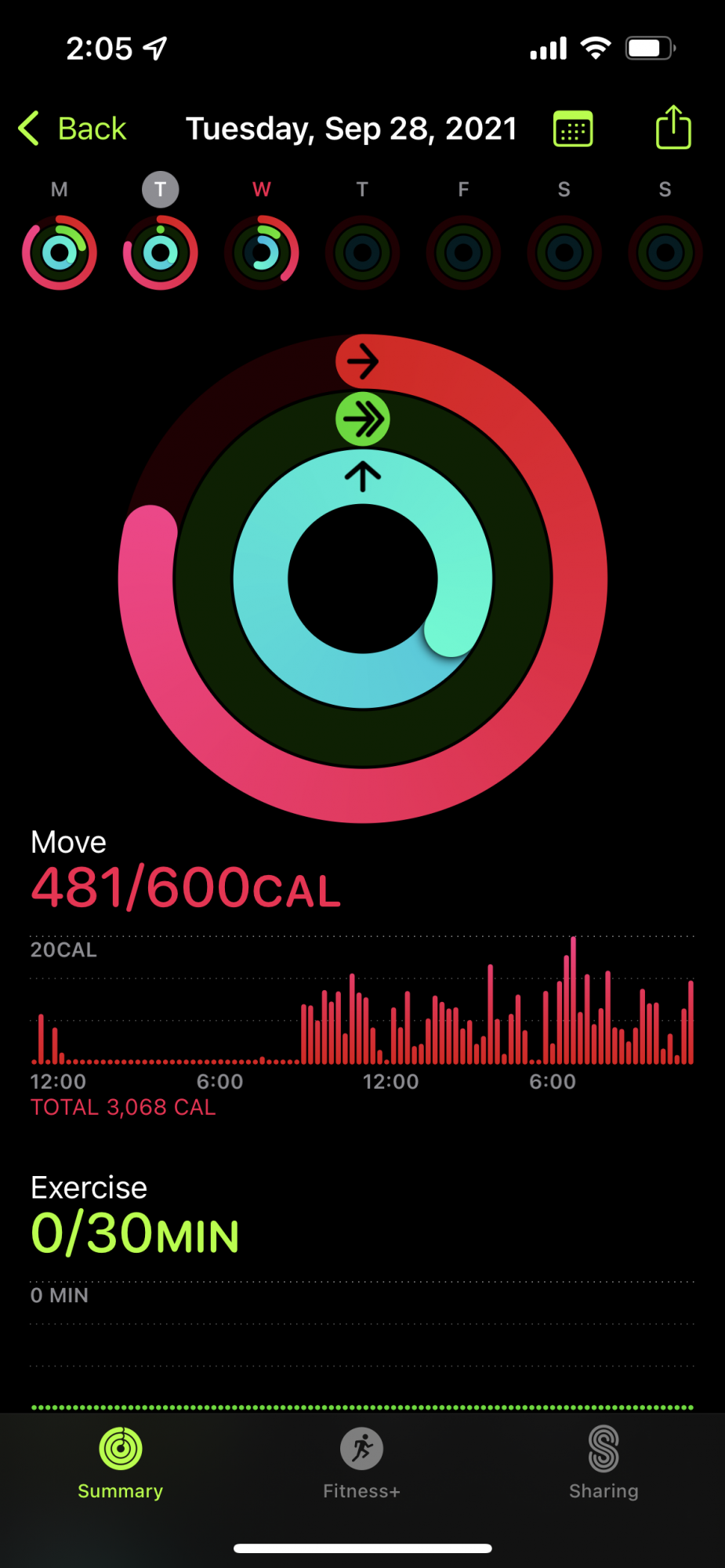This screenshot has width=725, height=1568.
Task: Share this activity summary
Action: point(673,127)
